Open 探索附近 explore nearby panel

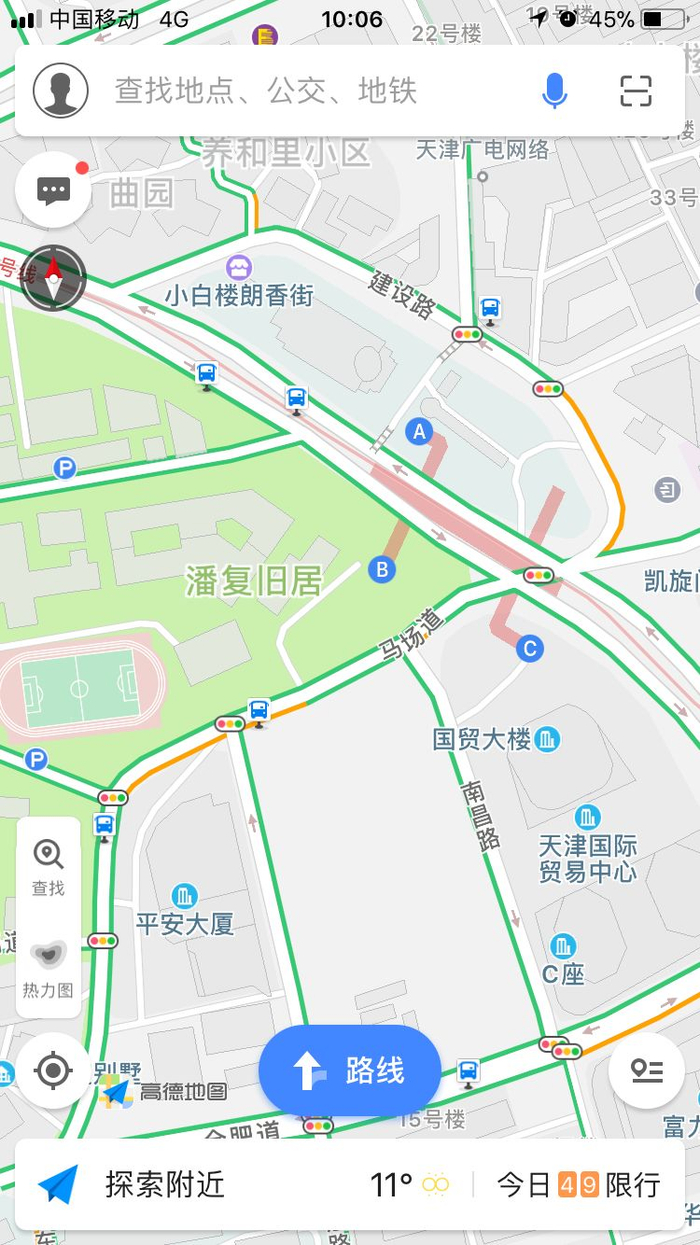tap(135, 1185)
